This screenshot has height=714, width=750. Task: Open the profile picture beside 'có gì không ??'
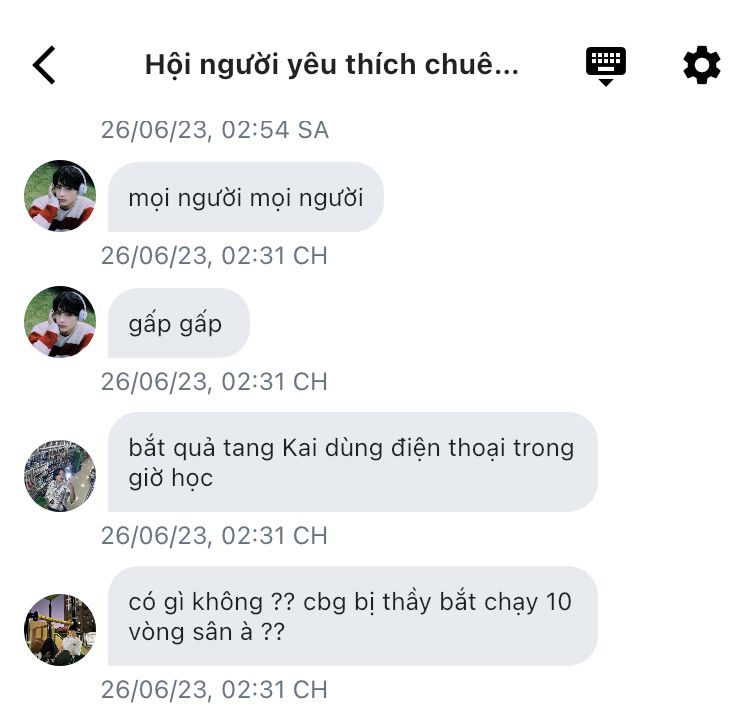[x=60, y=630]
